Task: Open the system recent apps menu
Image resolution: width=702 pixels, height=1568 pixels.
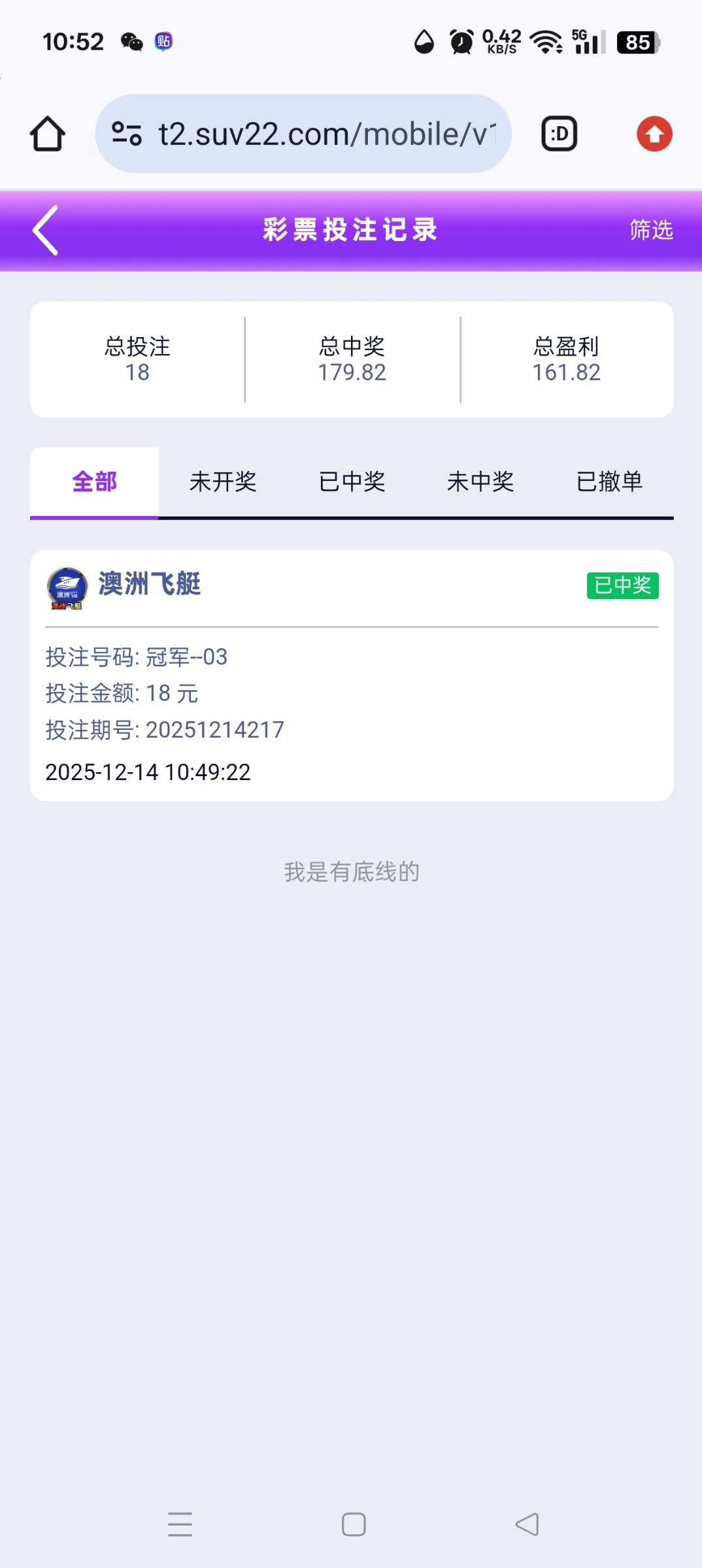Action: 180,1524
